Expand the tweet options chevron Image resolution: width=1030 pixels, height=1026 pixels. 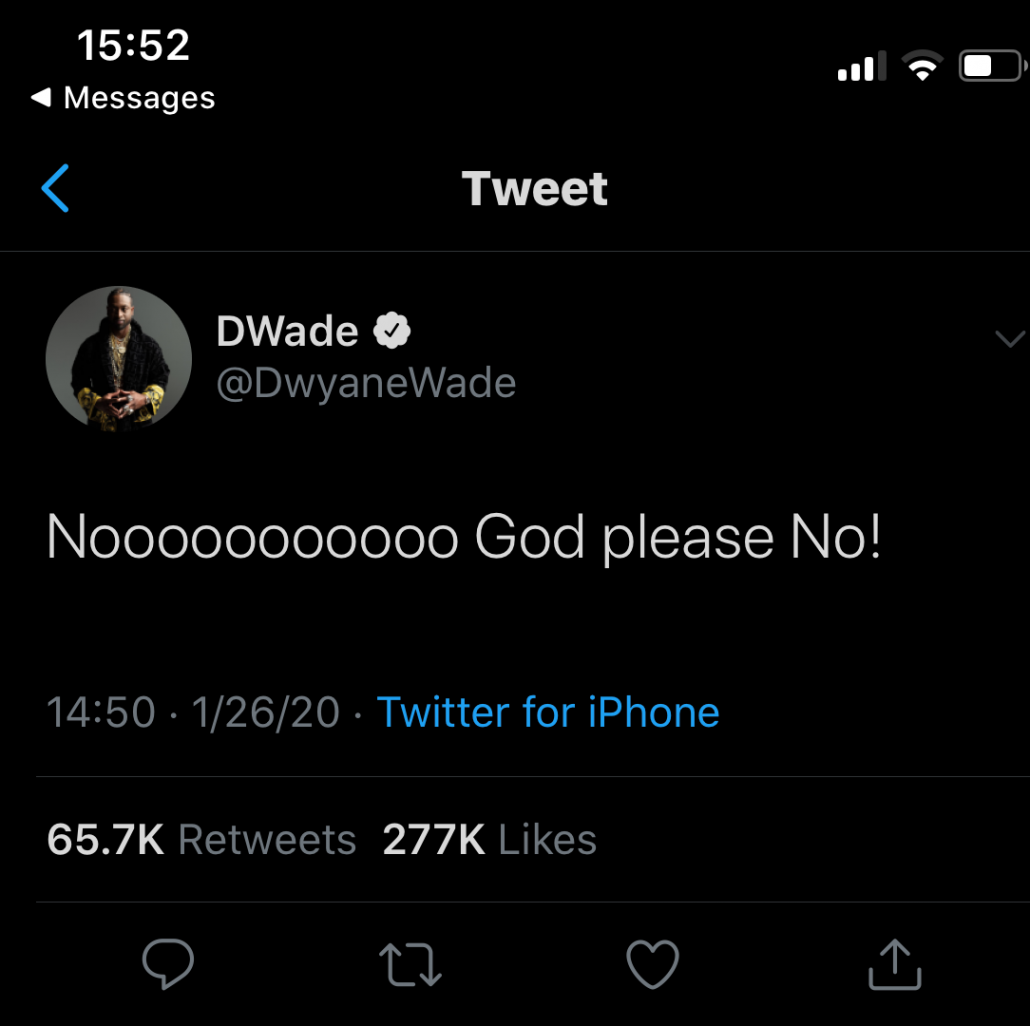click(x=1010, y=339)
